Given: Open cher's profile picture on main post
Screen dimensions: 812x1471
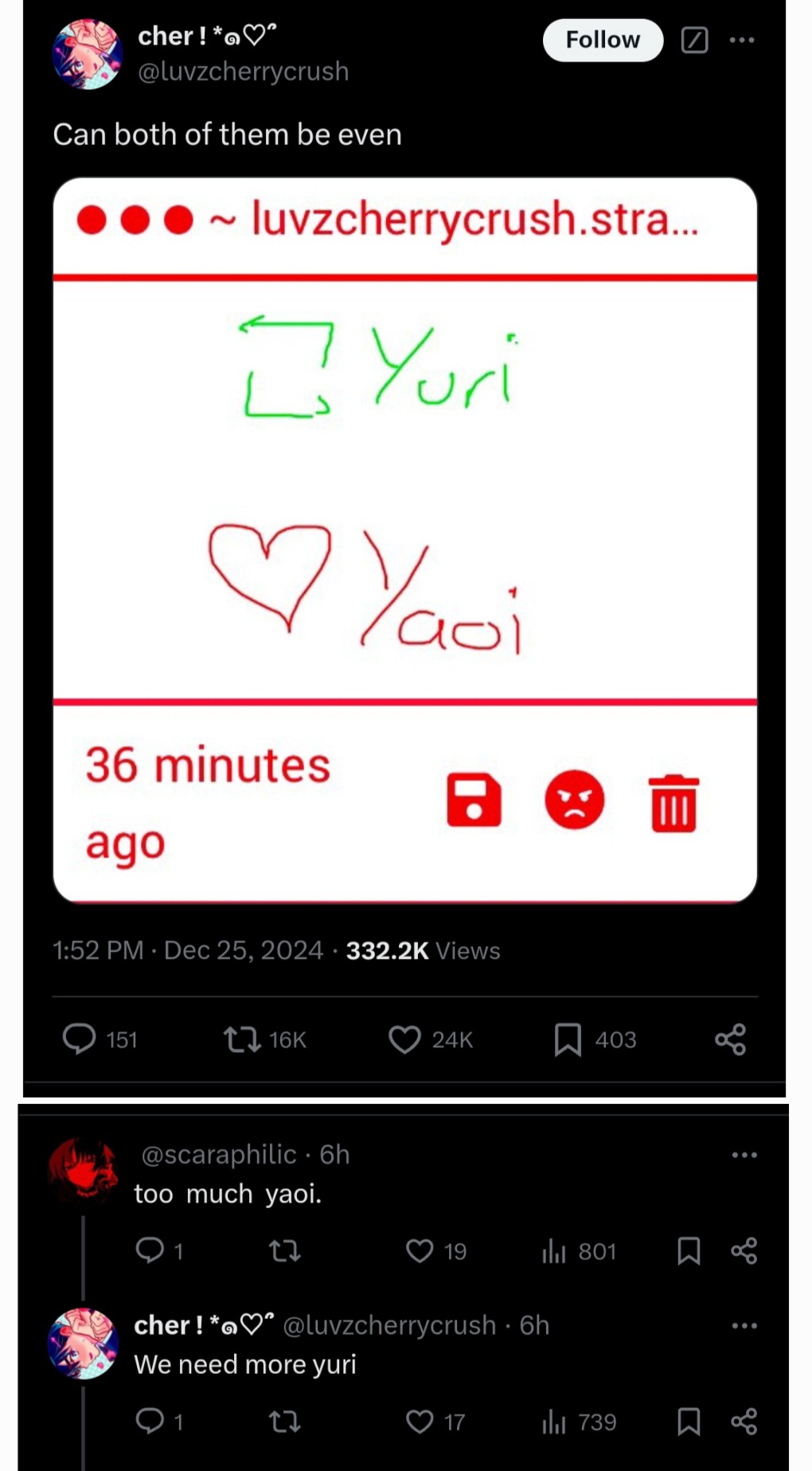Looking at the screenshot, I should (x=87, y=54).
